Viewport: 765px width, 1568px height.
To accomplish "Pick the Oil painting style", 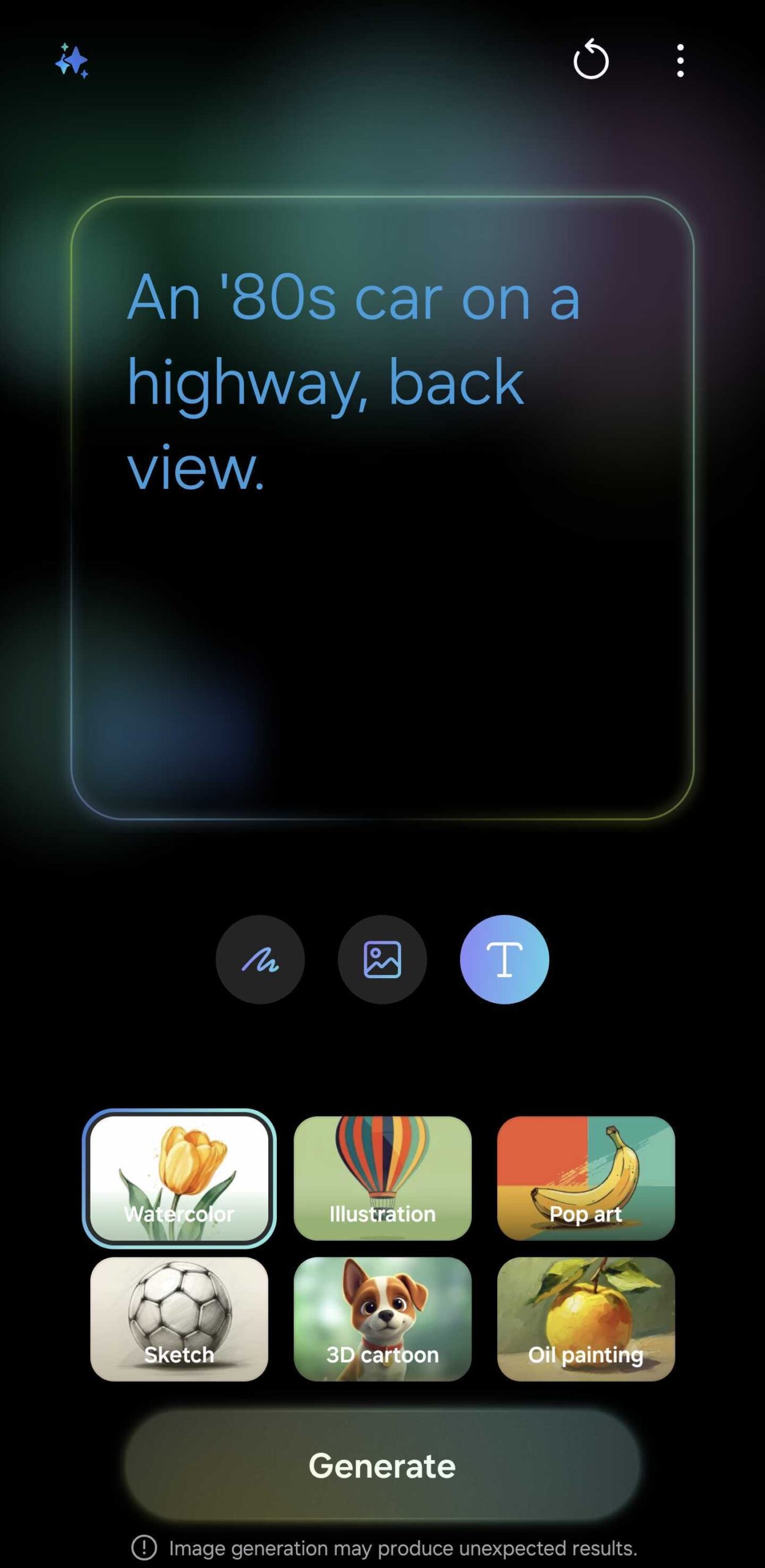I will [x=586, y=1319].
